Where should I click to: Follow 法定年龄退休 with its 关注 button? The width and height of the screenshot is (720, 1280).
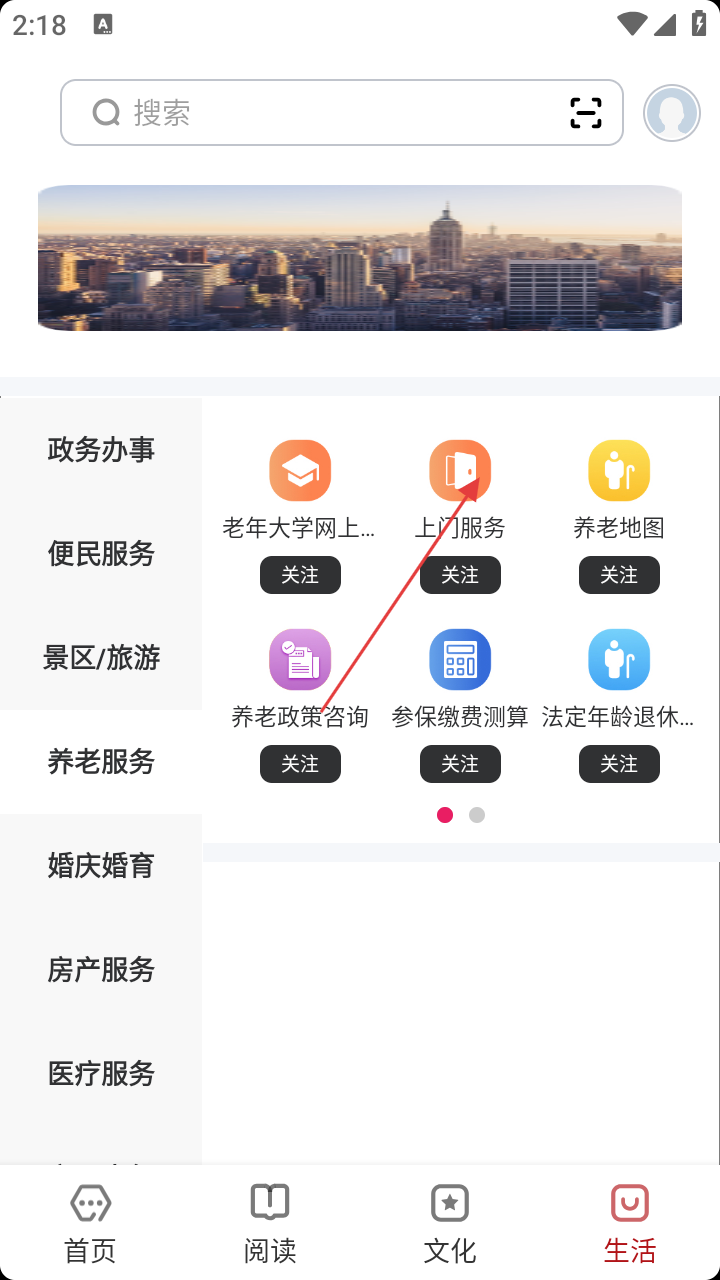point(619,765)
